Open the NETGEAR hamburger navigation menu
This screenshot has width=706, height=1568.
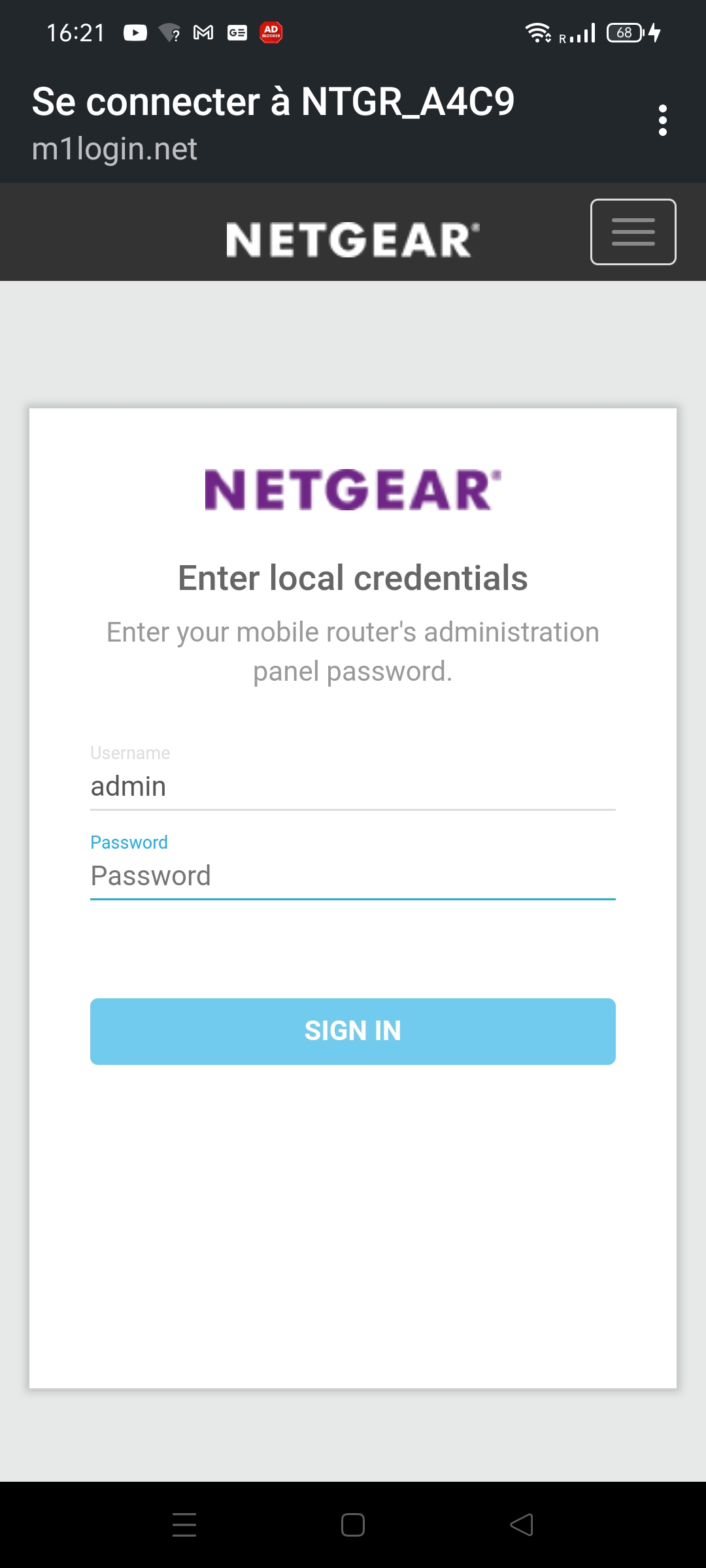click(x=632, y=231)
